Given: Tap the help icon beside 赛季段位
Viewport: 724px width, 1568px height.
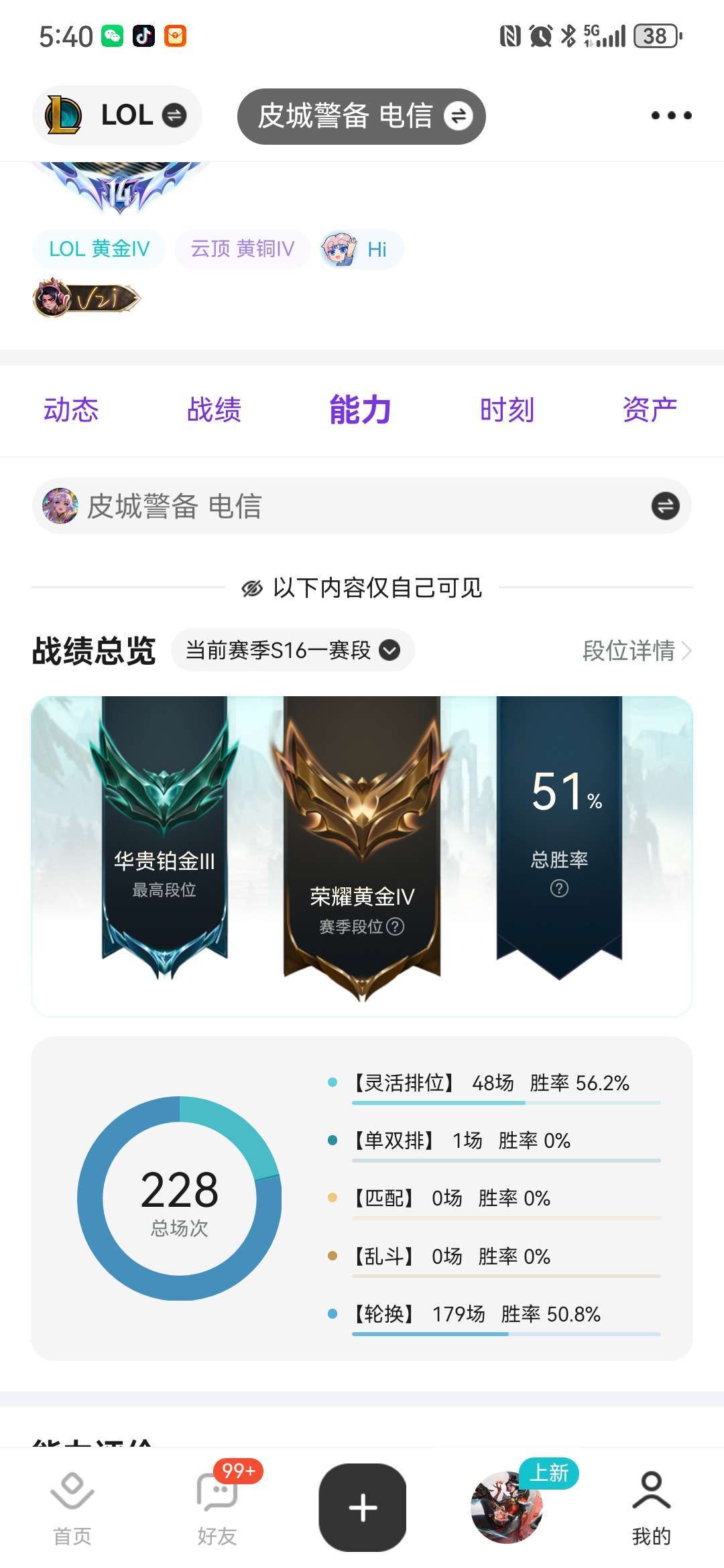Looking at the screenshot, I should [396, 927].
